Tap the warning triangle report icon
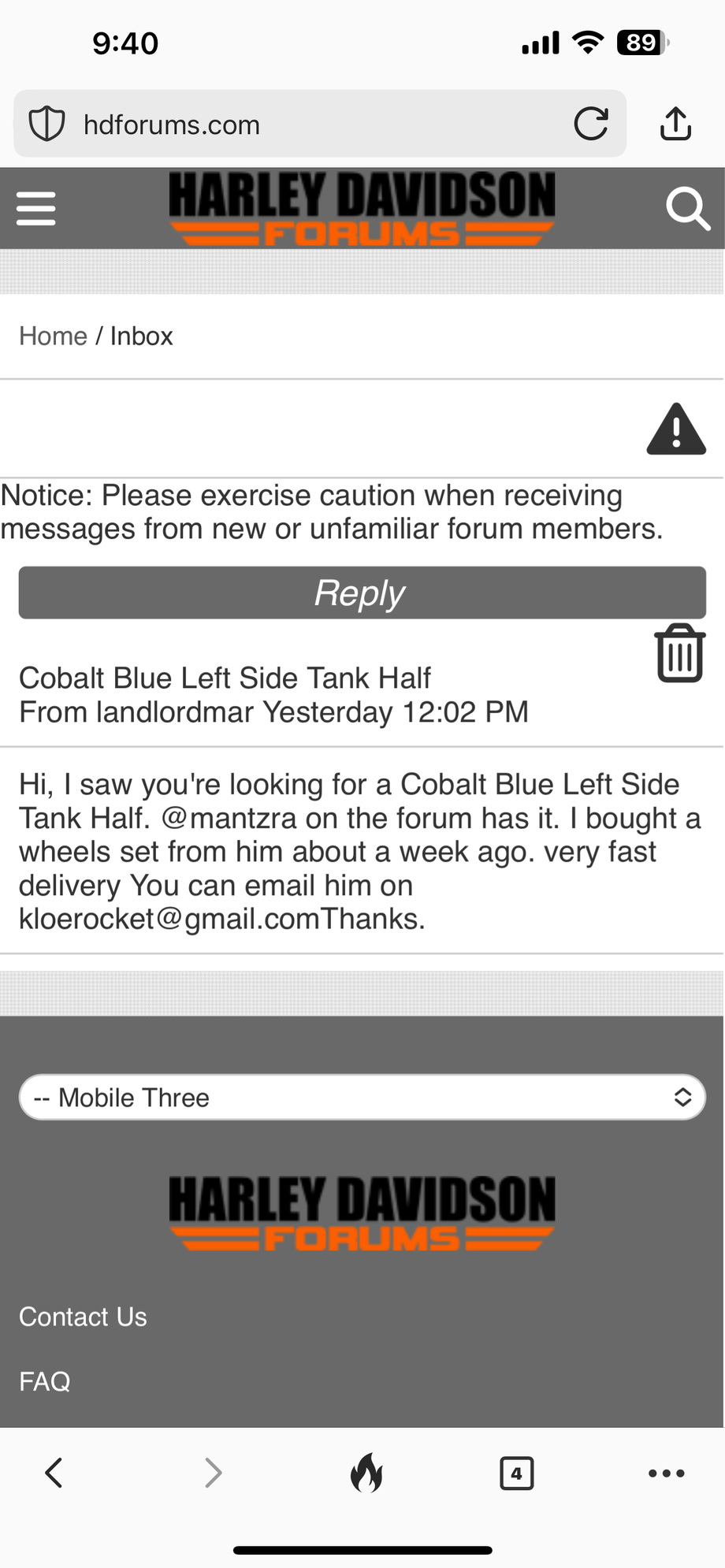The image size is (725, 1568). 676,429
